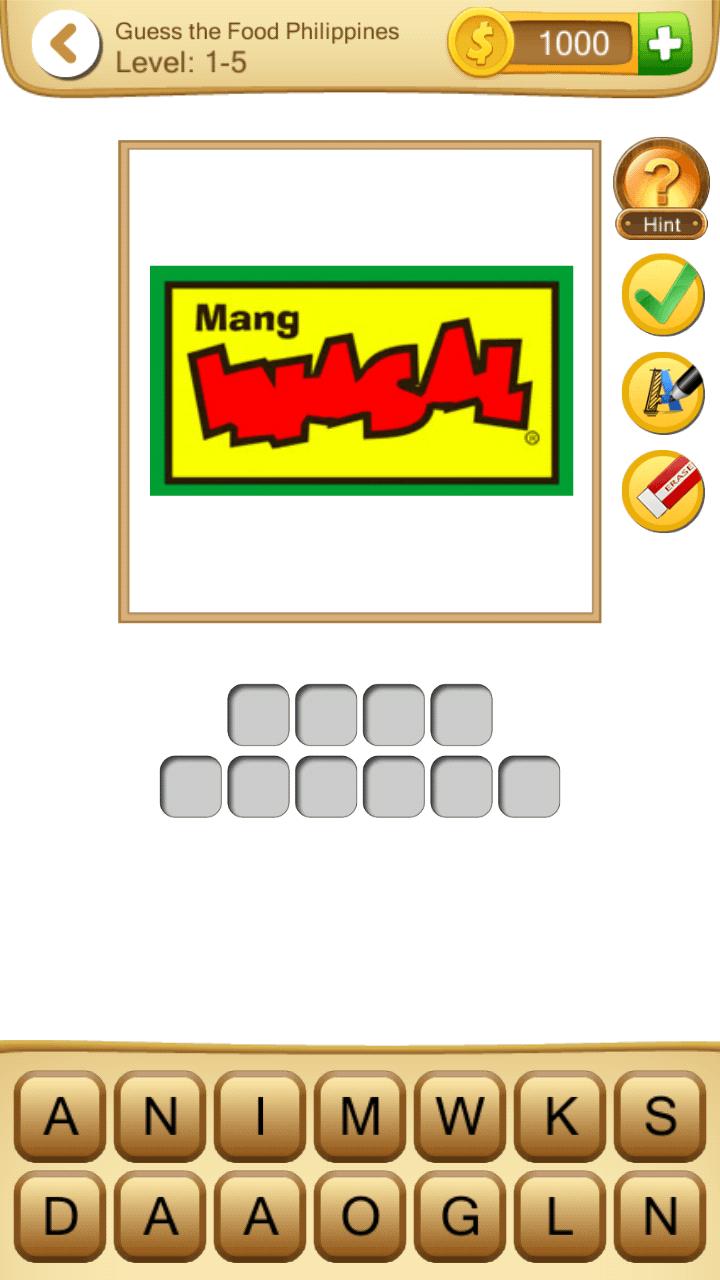Image resolution: width=720 pixels, height=1280 pixels.
Task: Pick the letter D tile
Action: point(60,1216)
